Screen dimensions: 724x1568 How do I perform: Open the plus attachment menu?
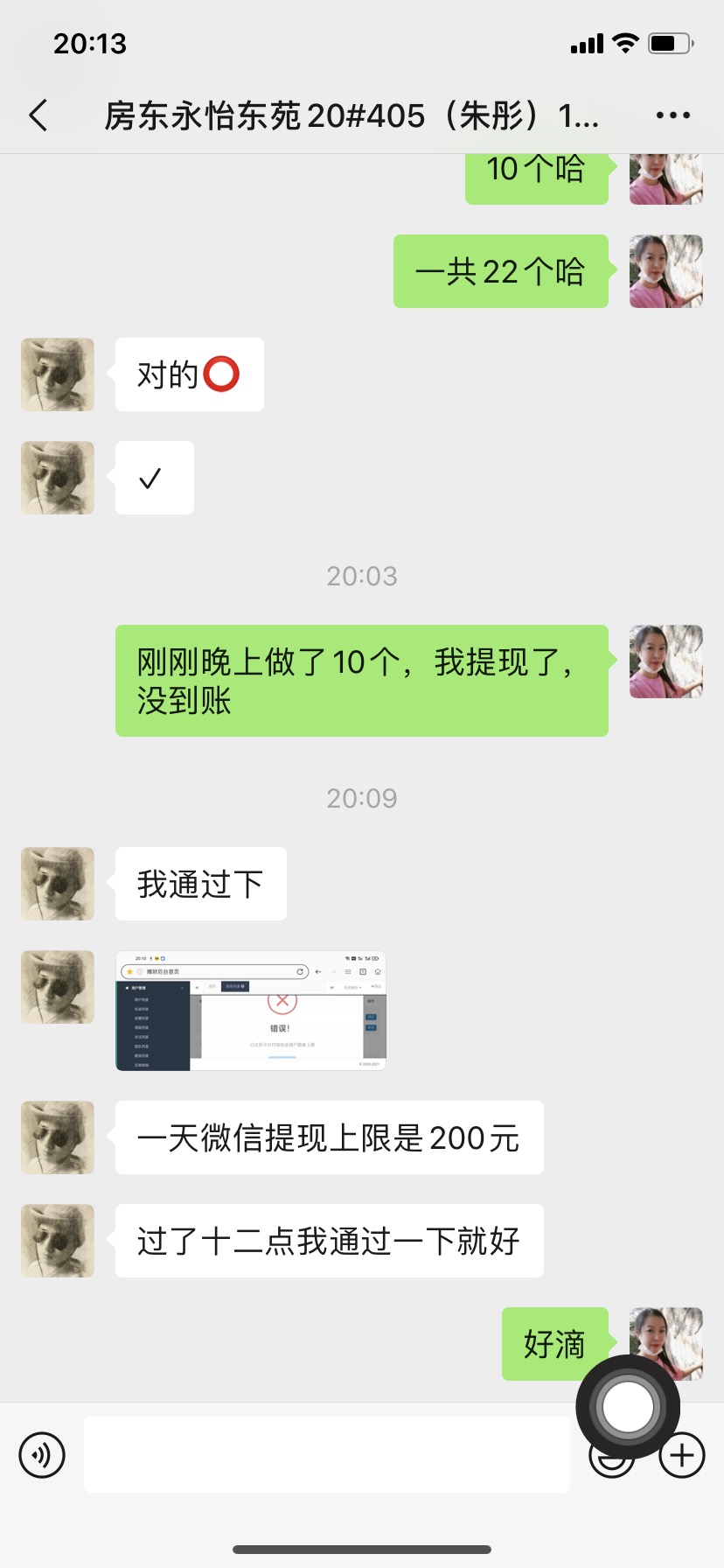click(682, 1455)
